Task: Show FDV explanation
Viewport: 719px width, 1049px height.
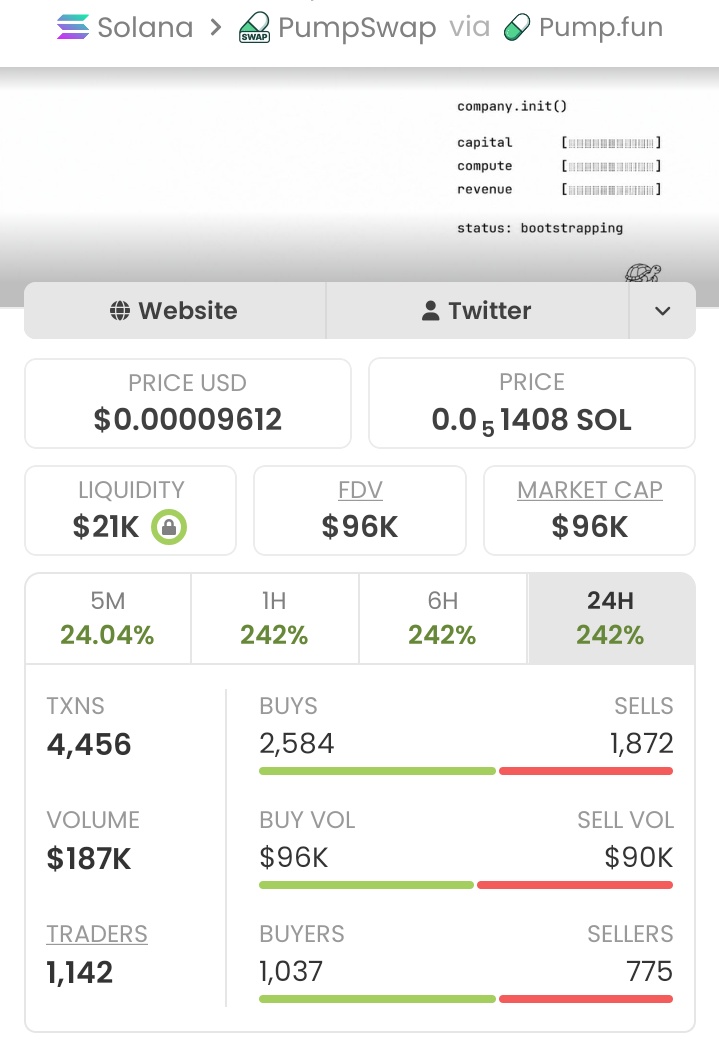Action: pyautogui.click(x=360, y=490)
